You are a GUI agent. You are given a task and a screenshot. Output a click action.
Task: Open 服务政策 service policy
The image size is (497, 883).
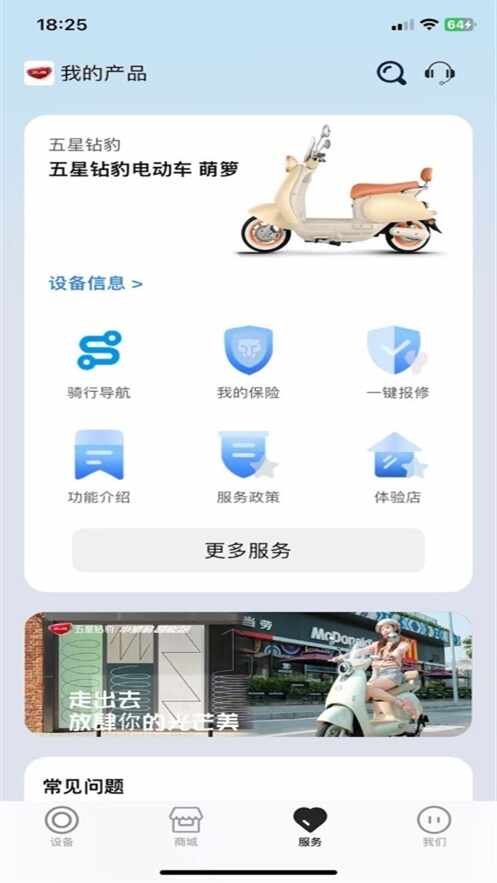tap(248, 467)
